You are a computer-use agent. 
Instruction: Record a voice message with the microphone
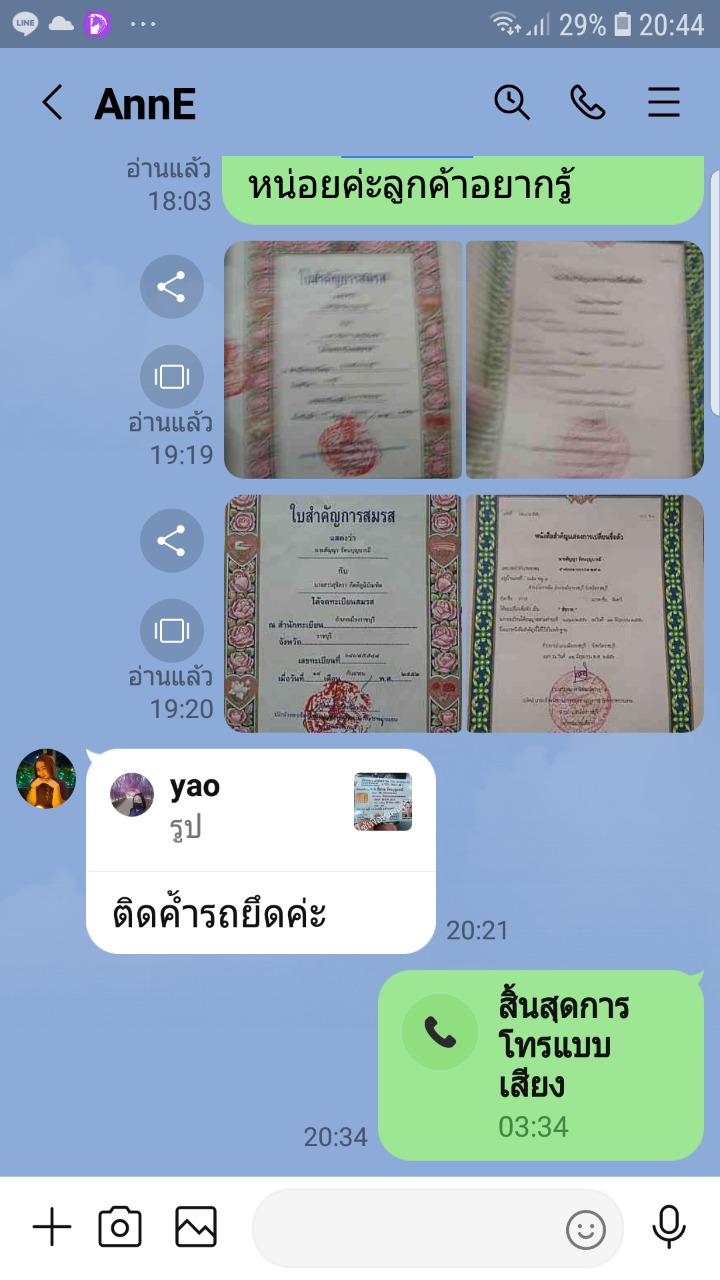(668, 1227)
